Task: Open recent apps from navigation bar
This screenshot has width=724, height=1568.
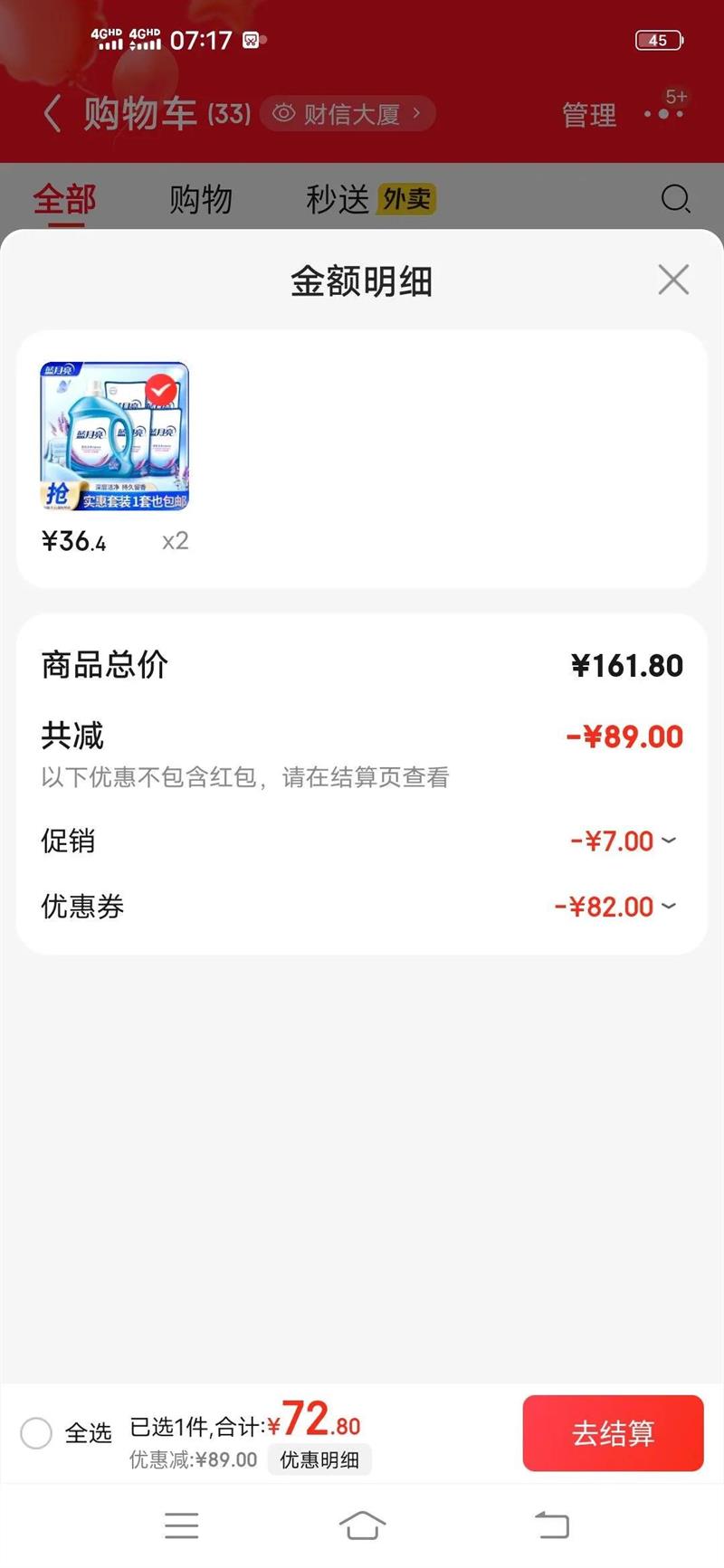Action: pyautogui.click(x=182, y=1525)
